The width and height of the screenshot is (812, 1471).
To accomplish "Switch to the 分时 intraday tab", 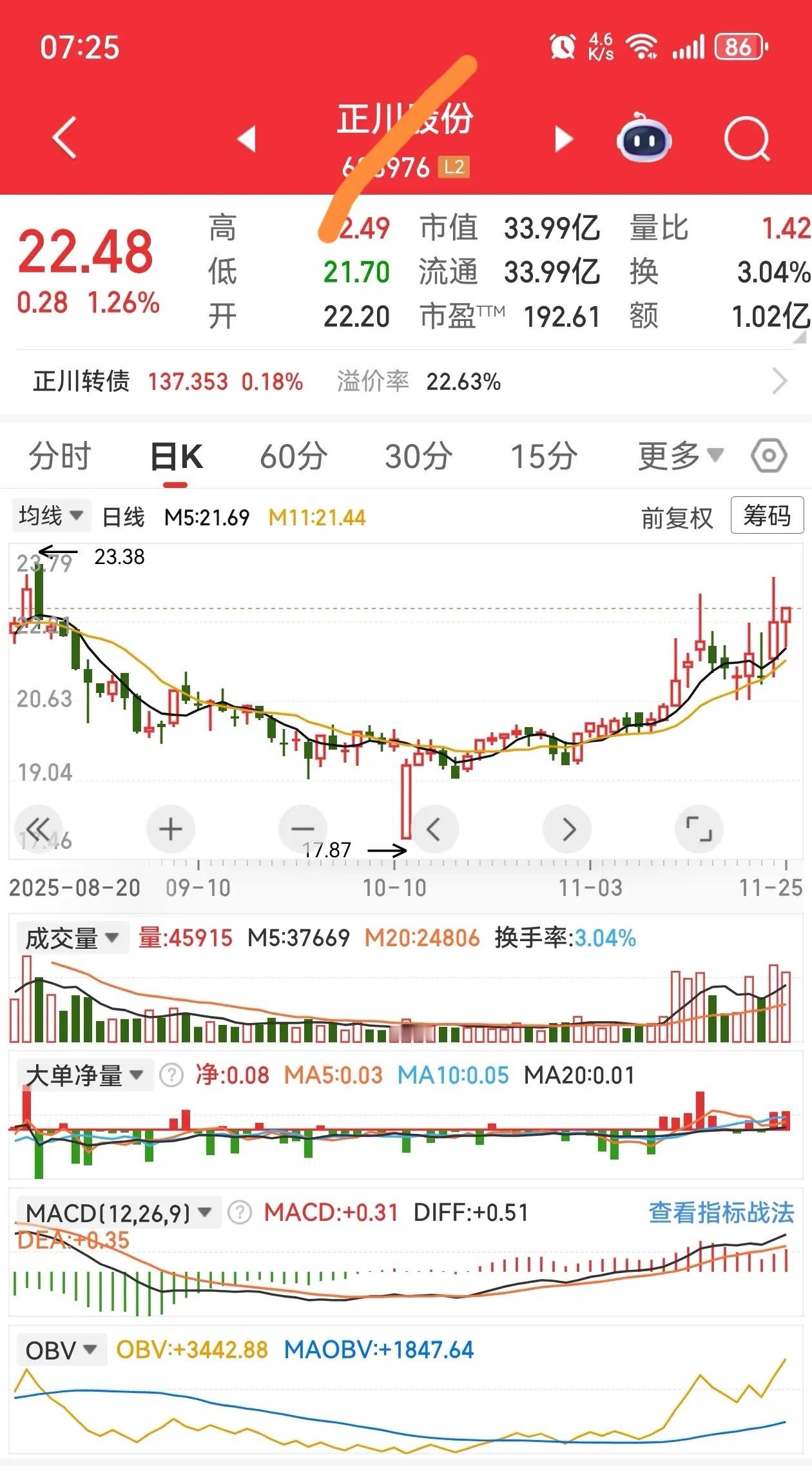I will (58, 455).
